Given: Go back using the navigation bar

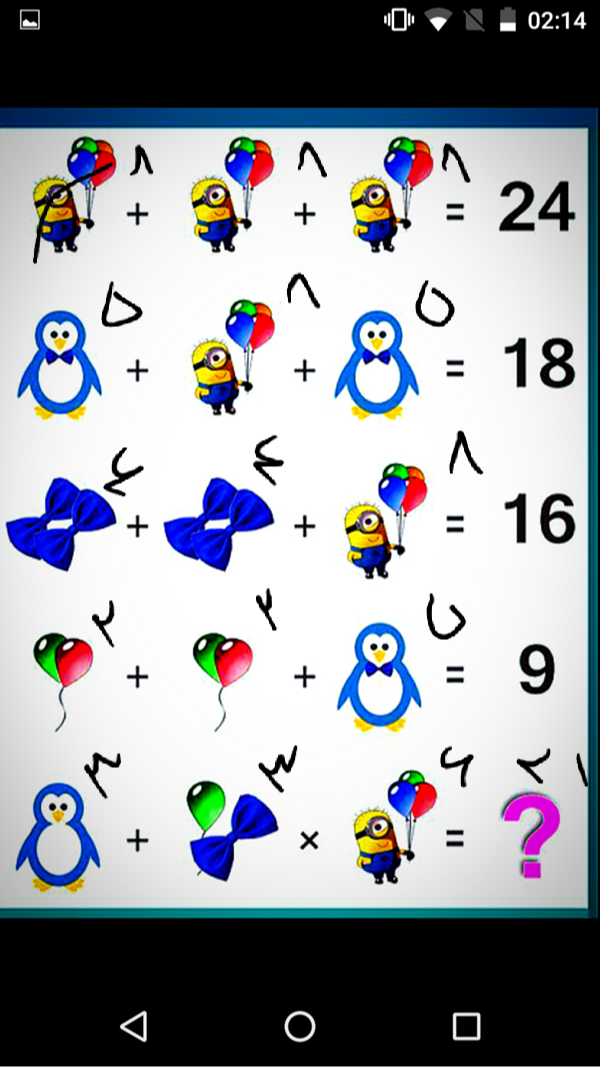Looking at the screenshot, I should (133, 1026).
